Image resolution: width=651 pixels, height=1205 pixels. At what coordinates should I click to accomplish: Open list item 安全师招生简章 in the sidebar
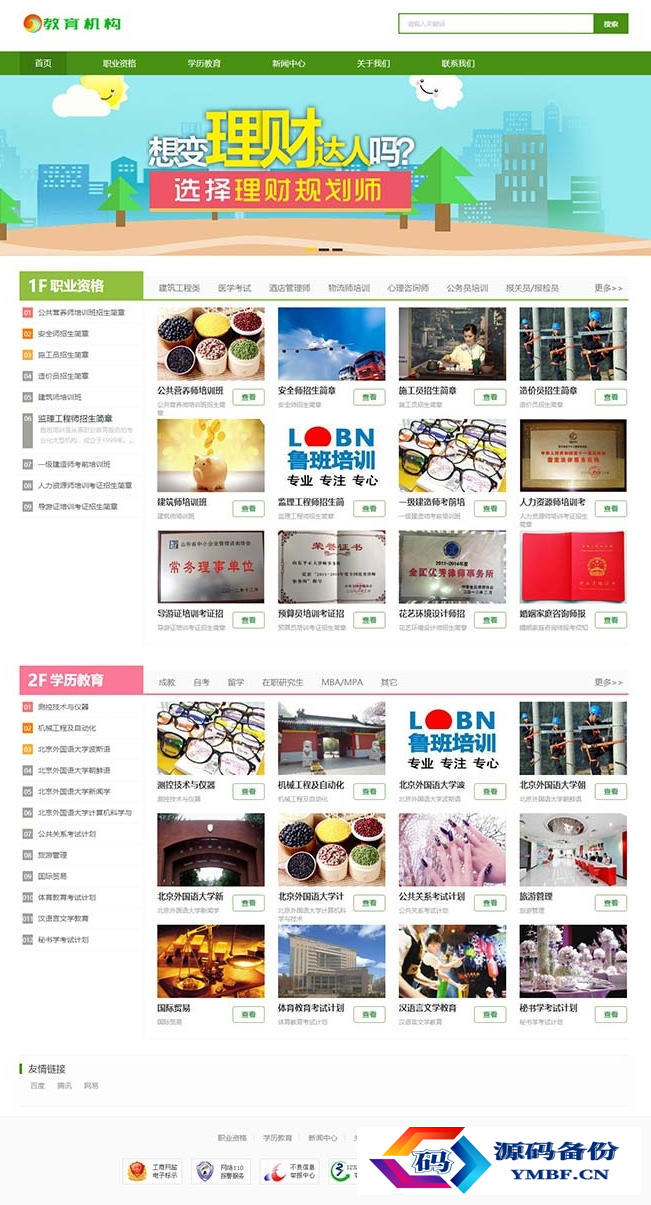point(63,334)
